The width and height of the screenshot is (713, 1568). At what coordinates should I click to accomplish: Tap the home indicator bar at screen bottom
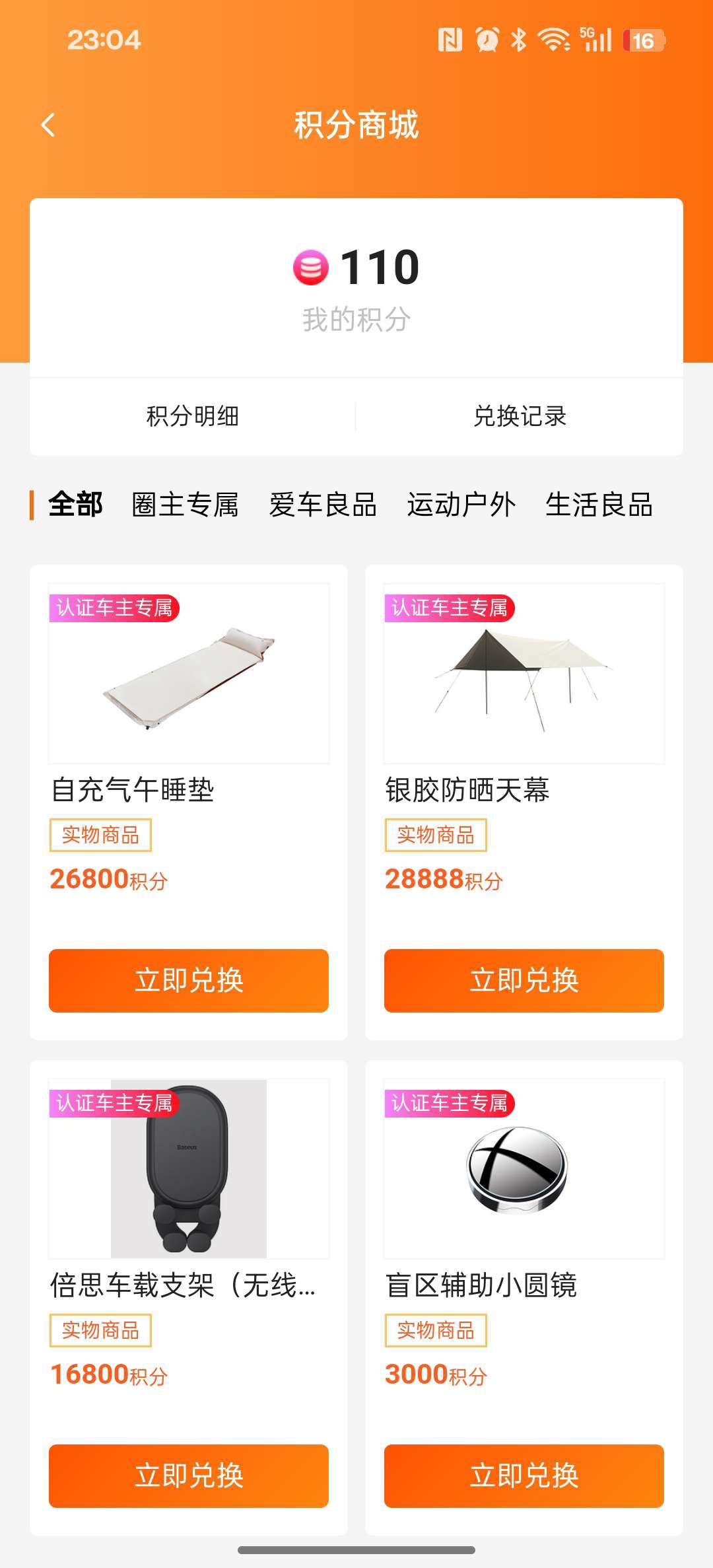point(356,1551)
